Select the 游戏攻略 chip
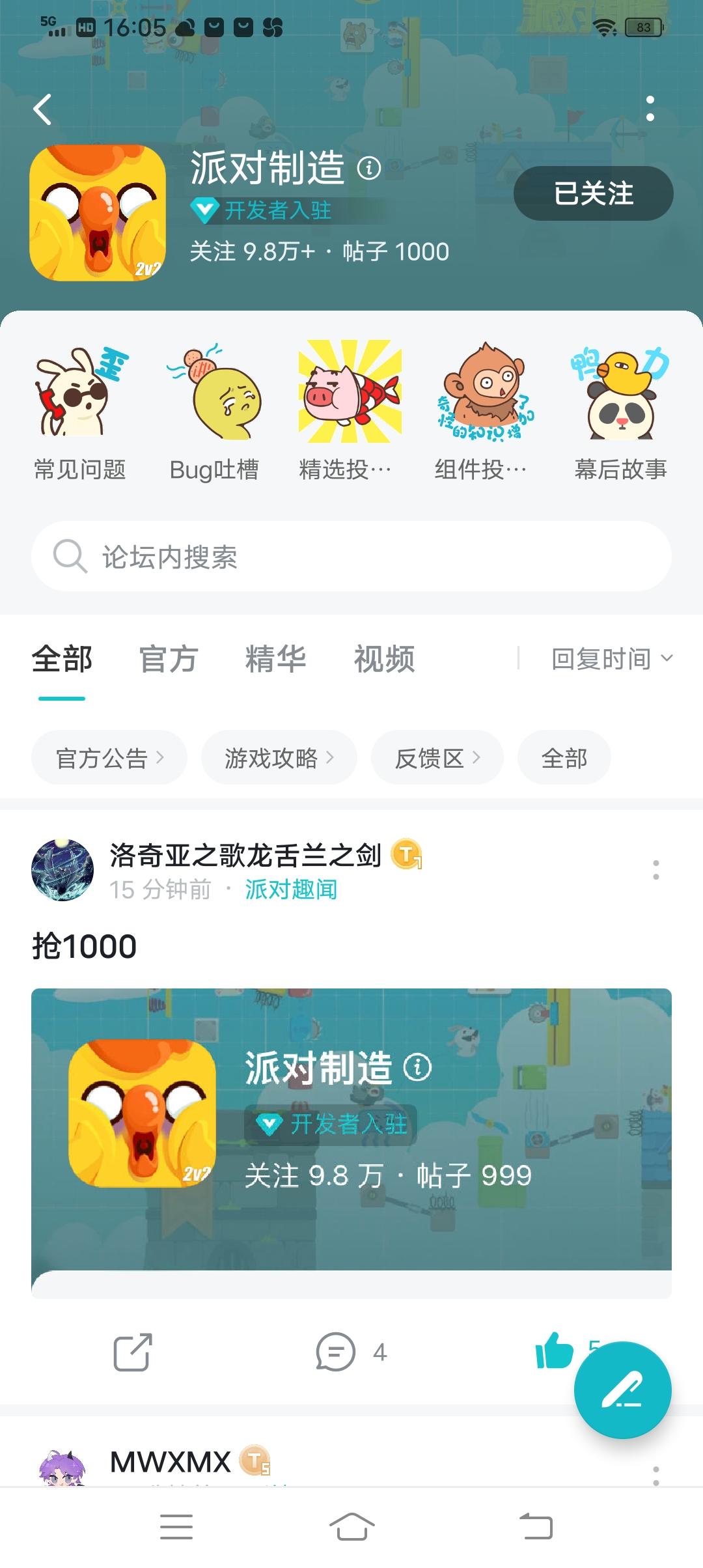 click(x=279, y=758)
